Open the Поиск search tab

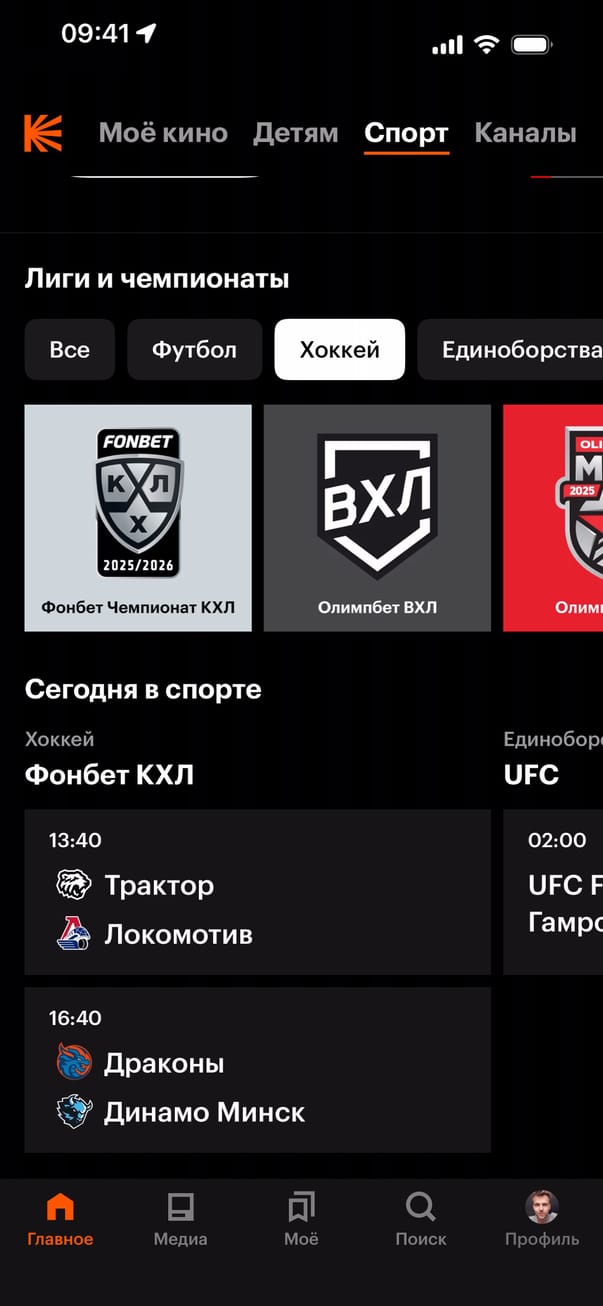[x=421, y=1220]
